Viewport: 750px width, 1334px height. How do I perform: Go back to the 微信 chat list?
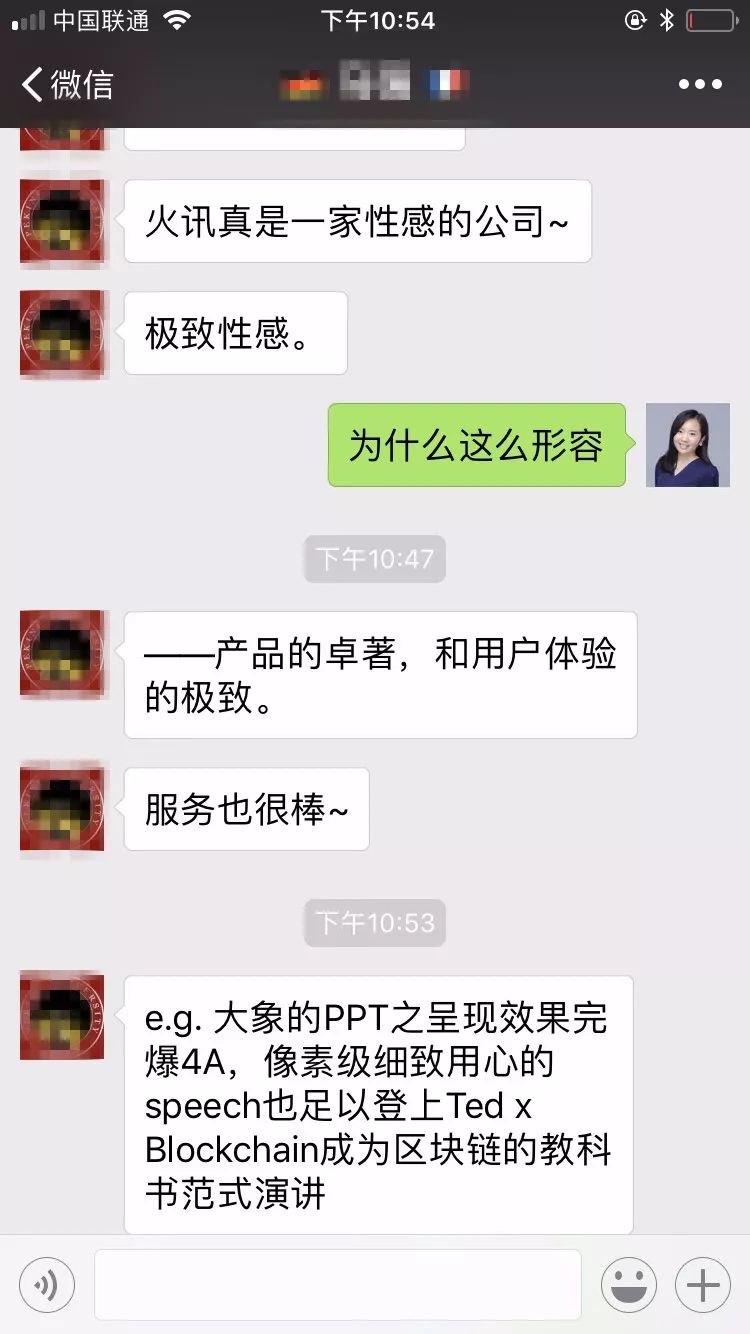(66, 85)
